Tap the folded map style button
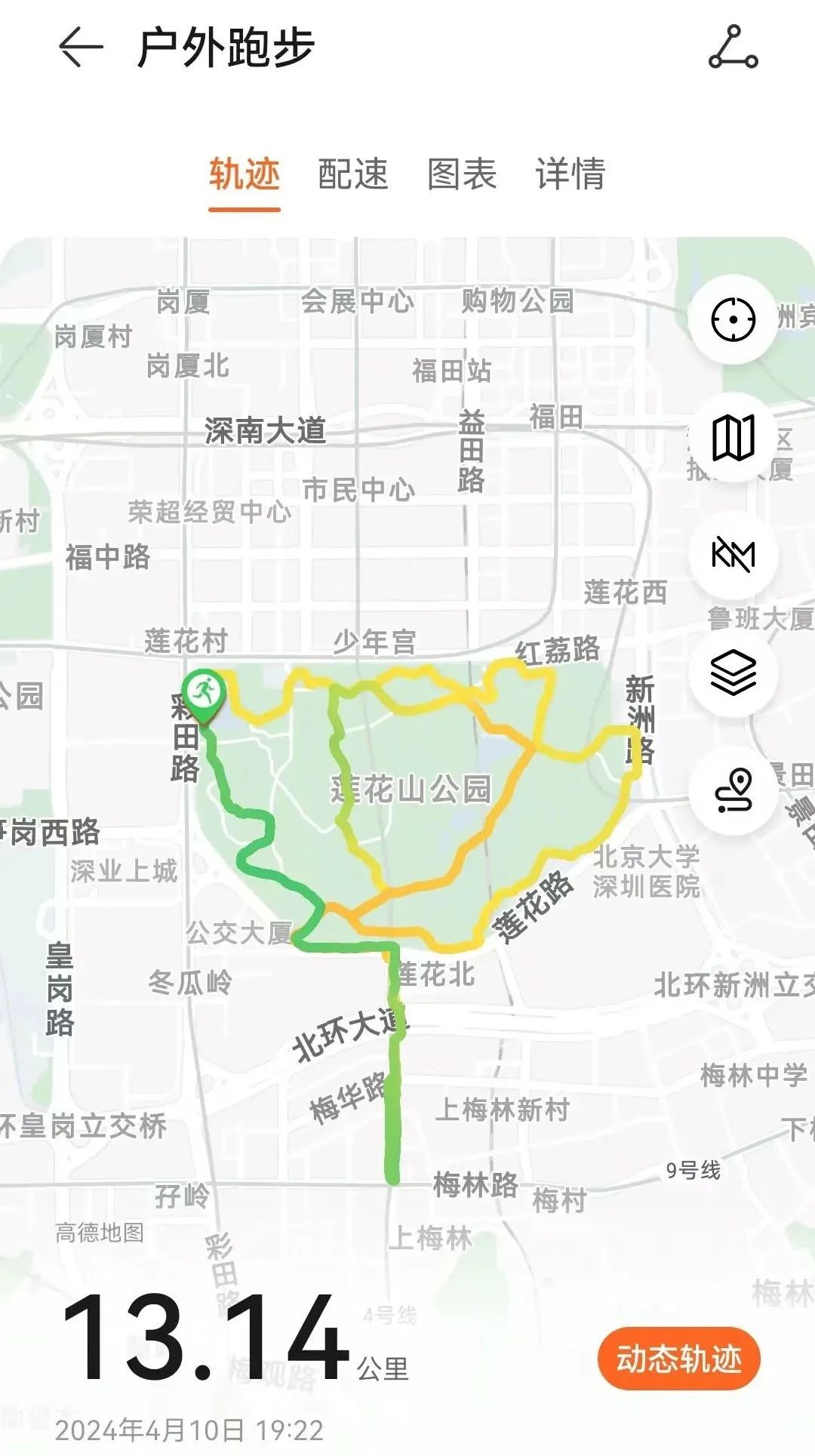Viewport: 815px width, 1456px height. point(733,437)
